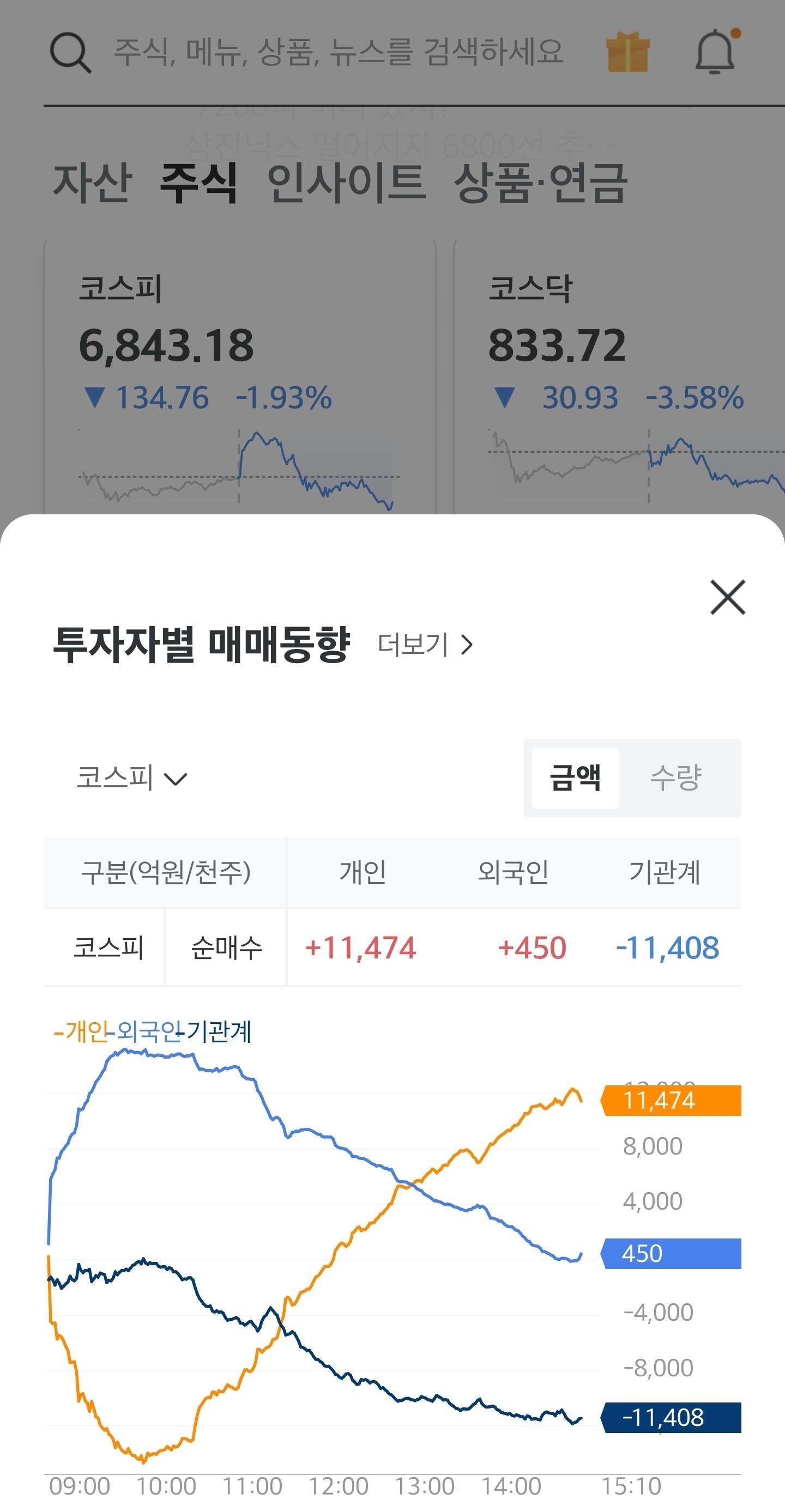Open 더보기 for investor trading trends
Viewport: 785px width, 1512px height.
(425, 645)
